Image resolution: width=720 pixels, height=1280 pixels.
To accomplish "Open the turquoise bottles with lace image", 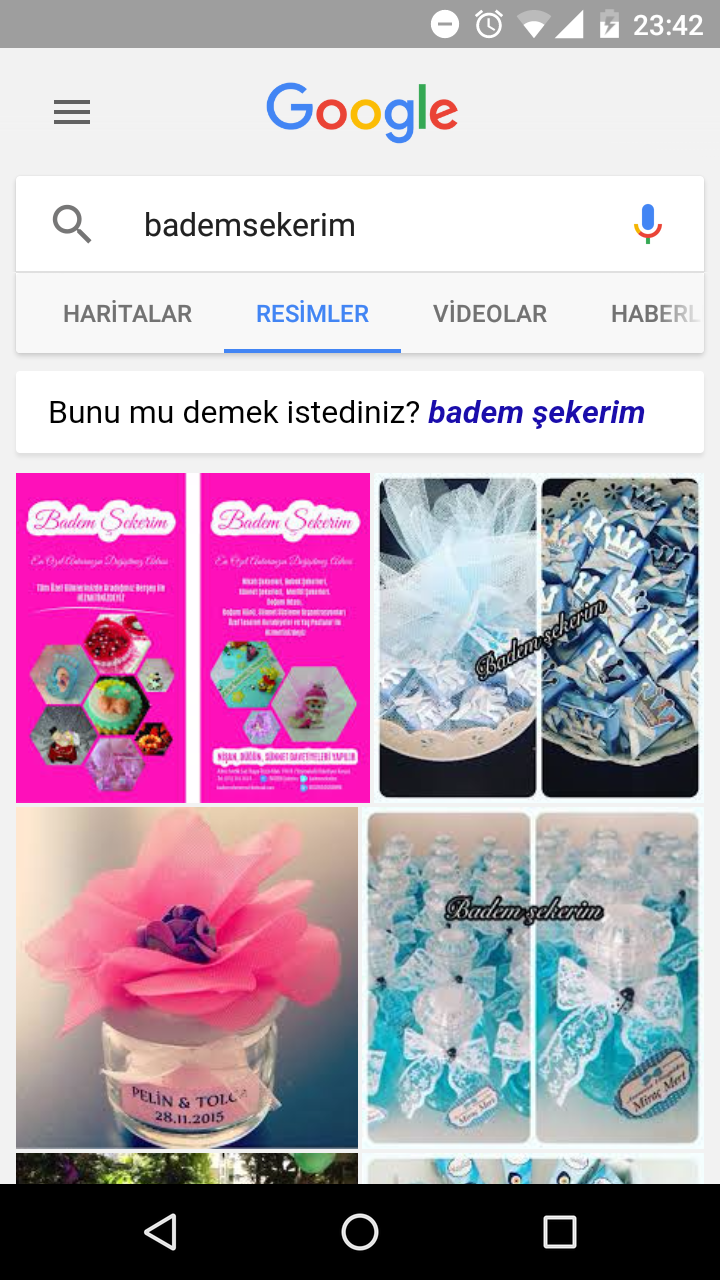I will (532, 978).
